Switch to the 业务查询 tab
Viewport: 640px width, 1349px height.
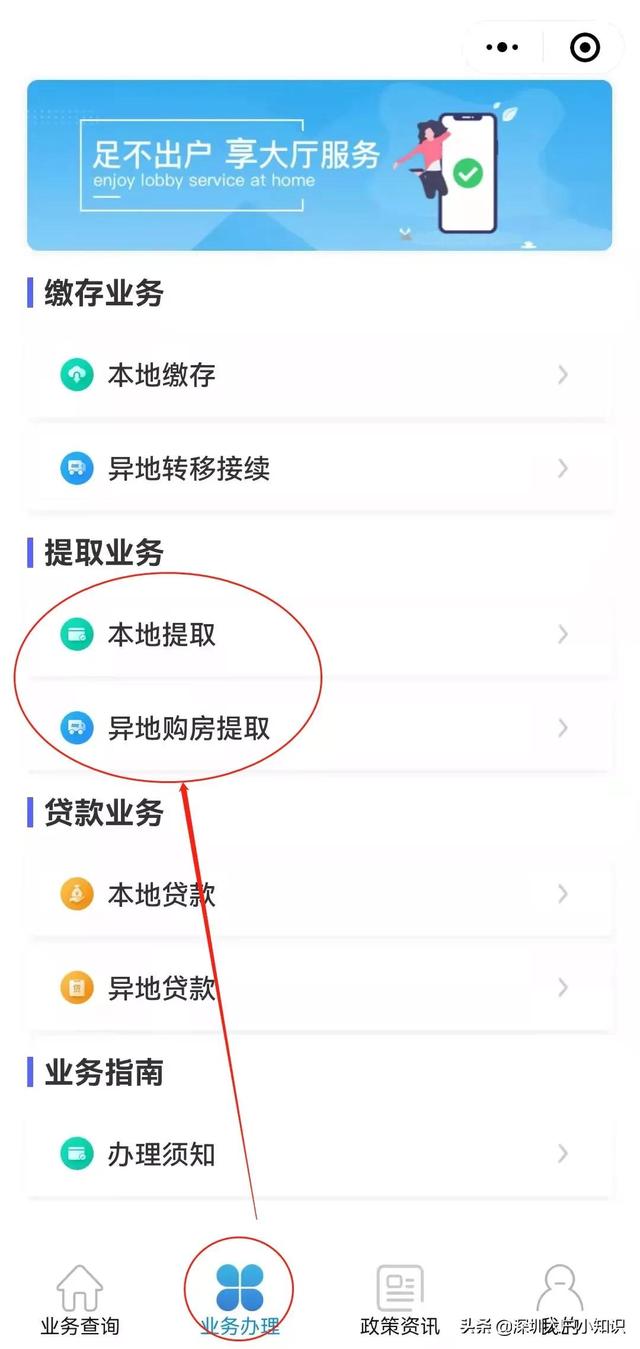[79, 1299]
